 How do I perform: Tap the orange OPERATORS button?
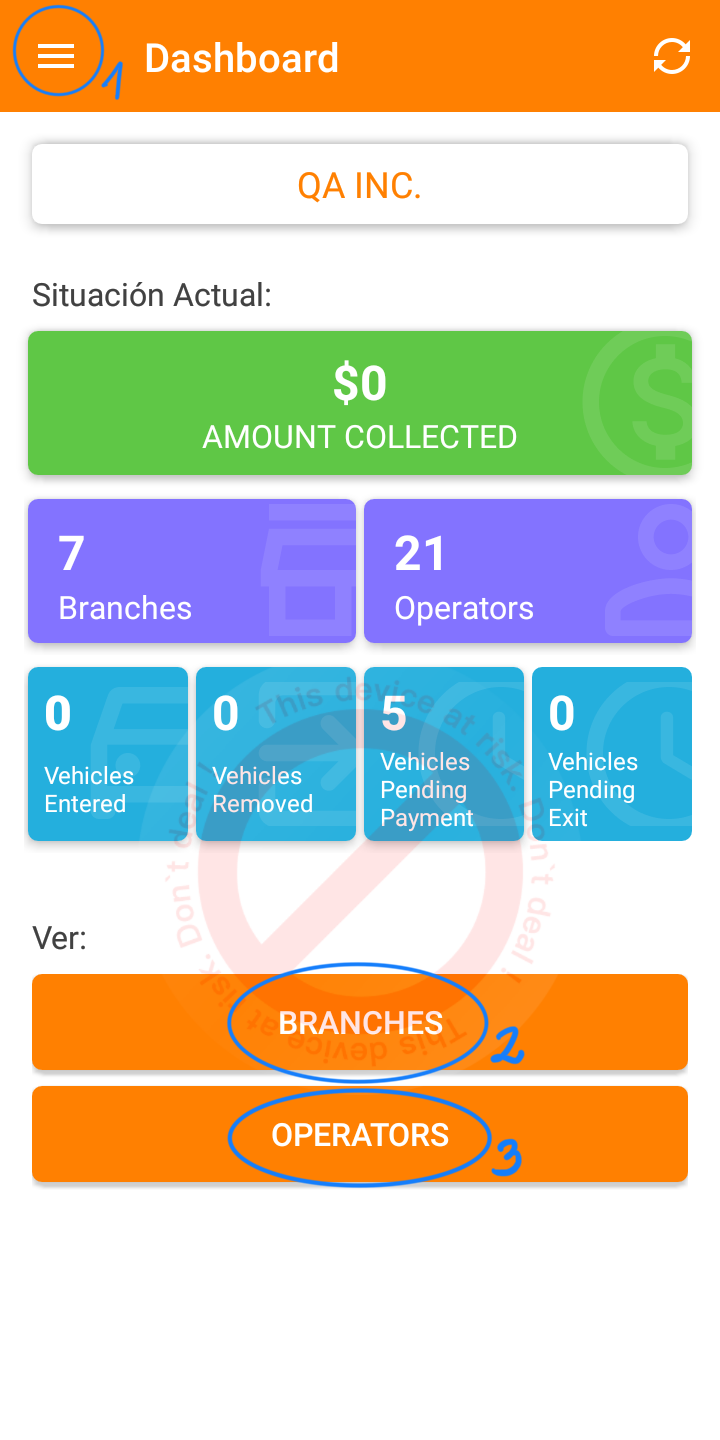tap(360, 1135)
